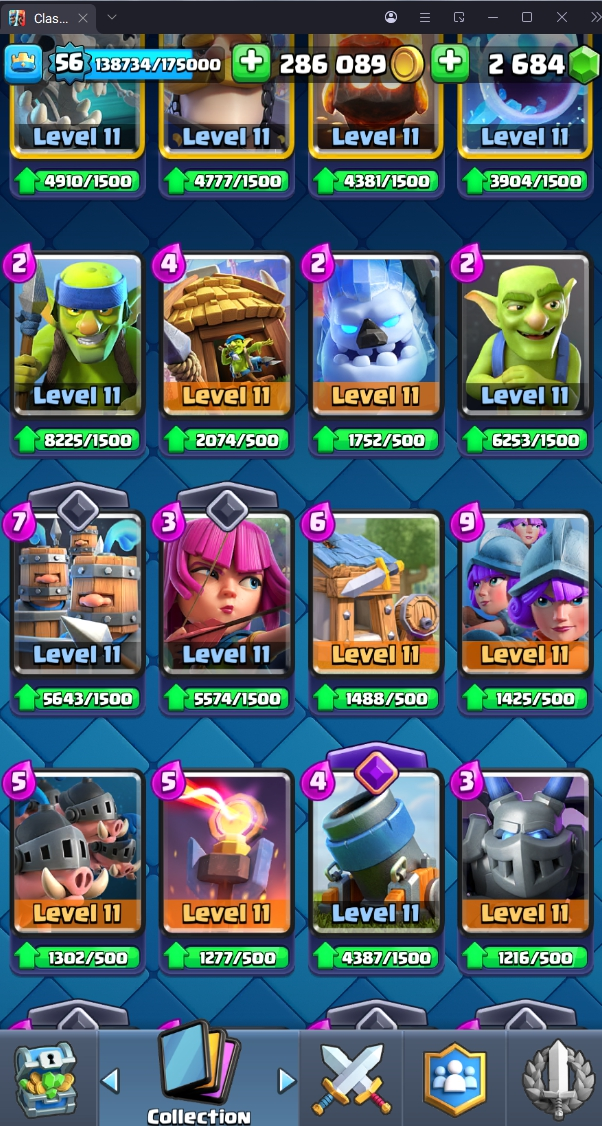Add more gold with the plus button
Viewport: 602px width, 1126px height.
[251, 63]
